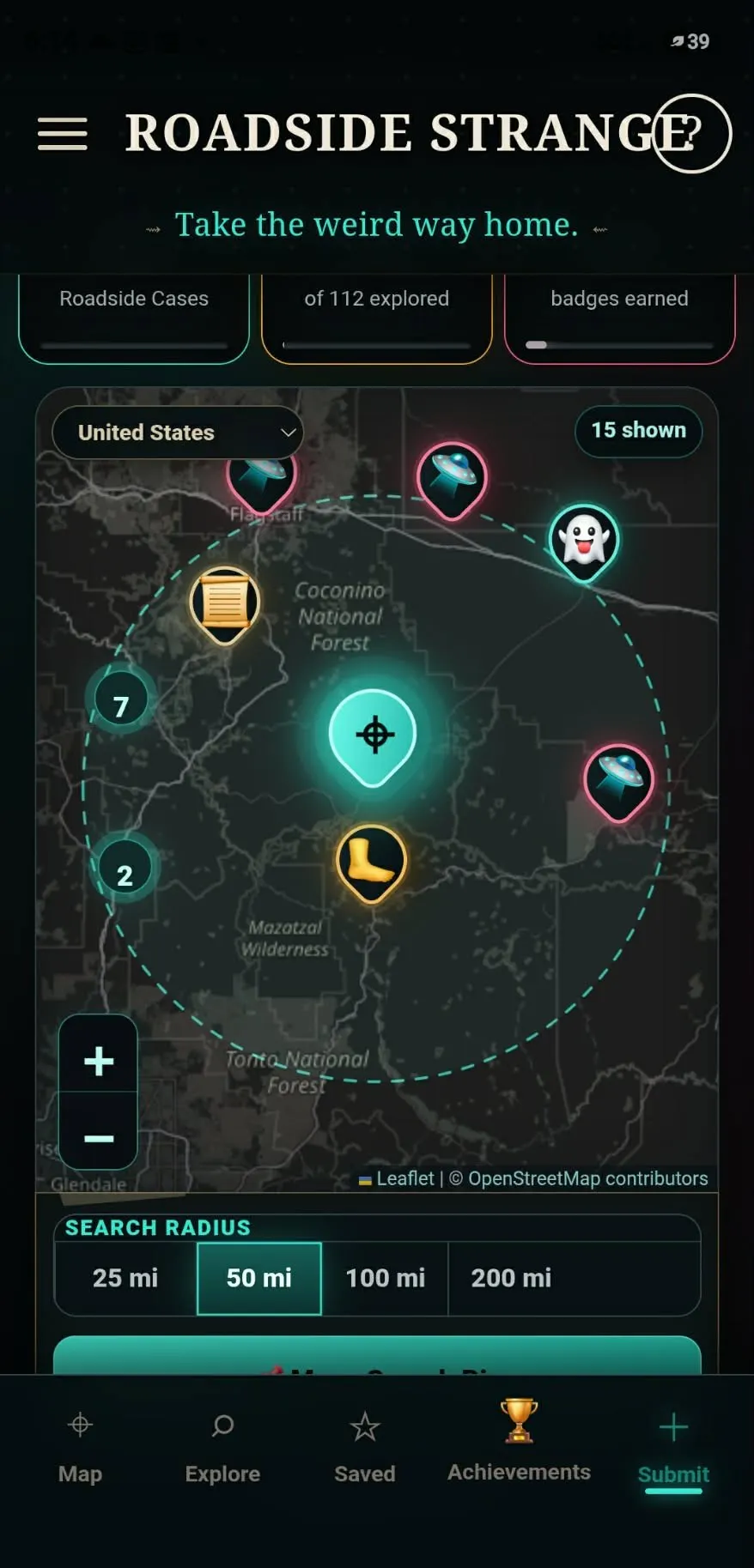Switch to the Explore tab
This screenshot has height=1568, width=754.
(222, 1448)
